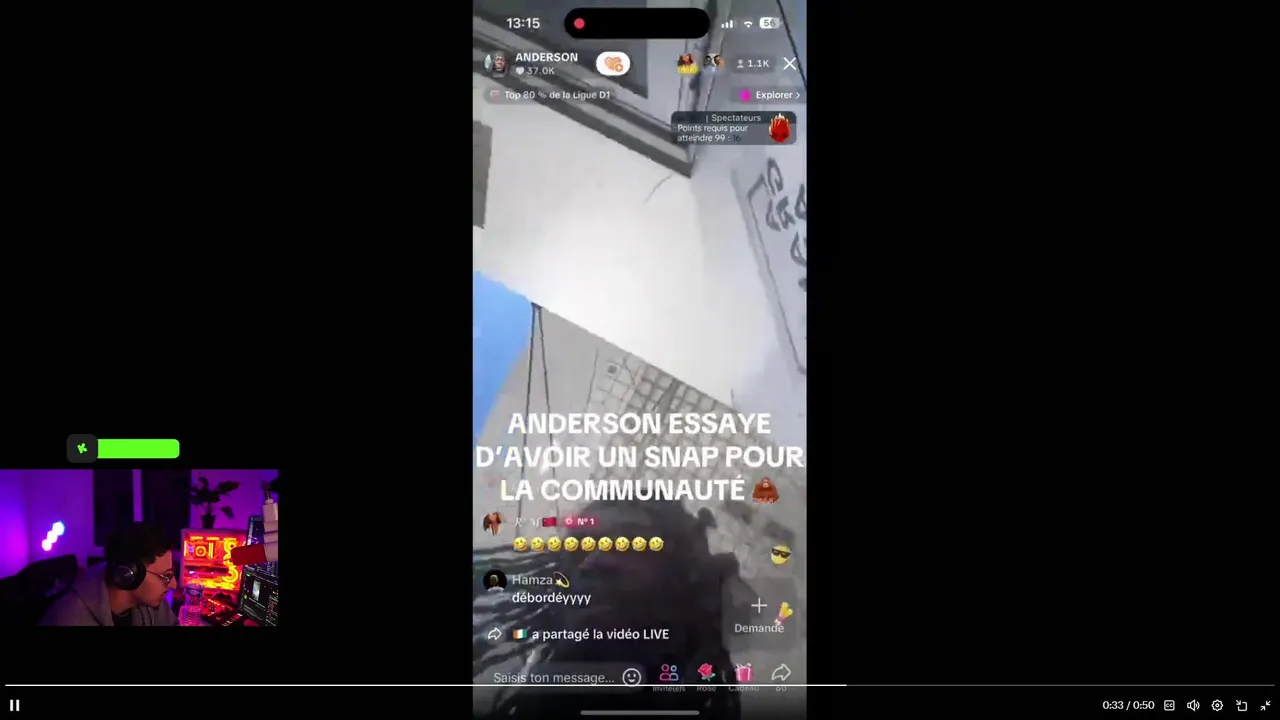Open the player settings gear
The image size is (1280, 720).
[x=1217, y=705]
